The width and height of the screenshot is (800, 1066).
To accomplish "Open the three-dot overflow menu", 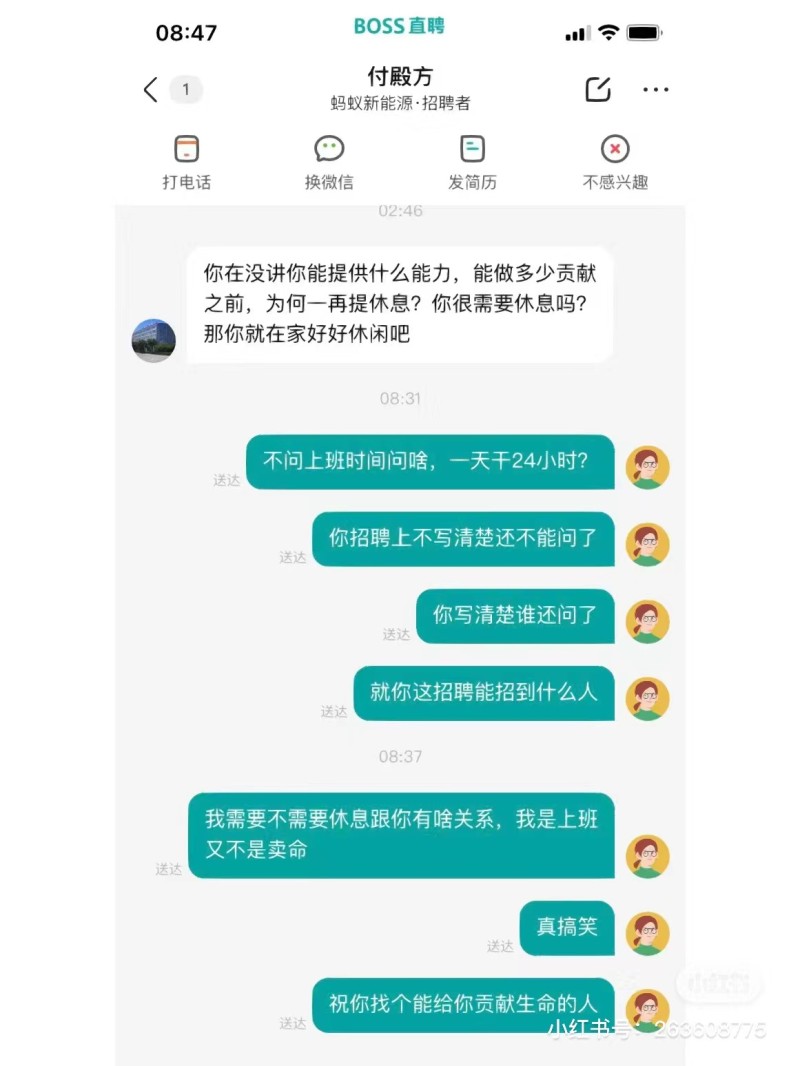I will pyautogui.click(x=656, y=90).
